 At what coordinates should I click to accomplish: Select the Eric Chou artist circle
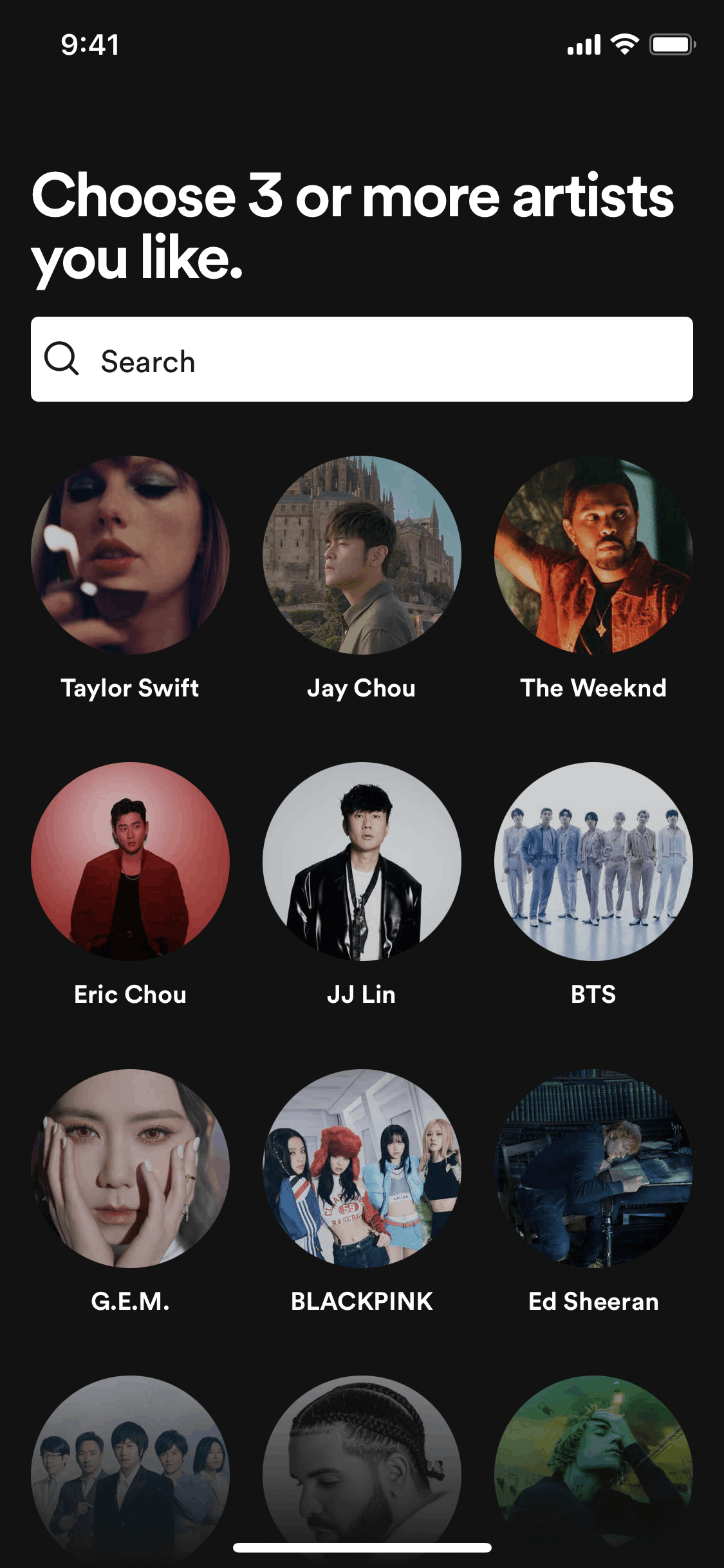click(x=130, y=861)
